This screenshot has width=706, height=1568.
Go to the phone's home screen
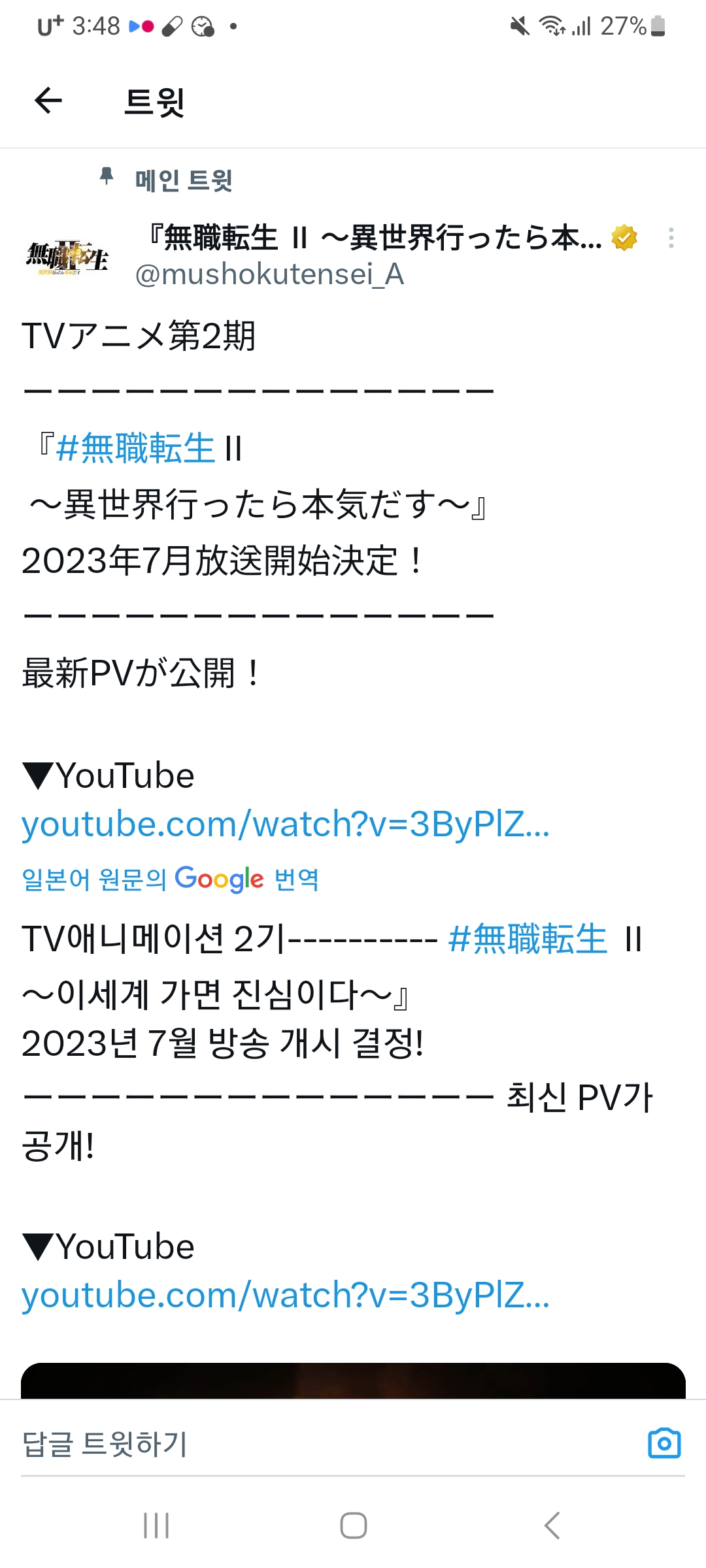pos(353,1526)
